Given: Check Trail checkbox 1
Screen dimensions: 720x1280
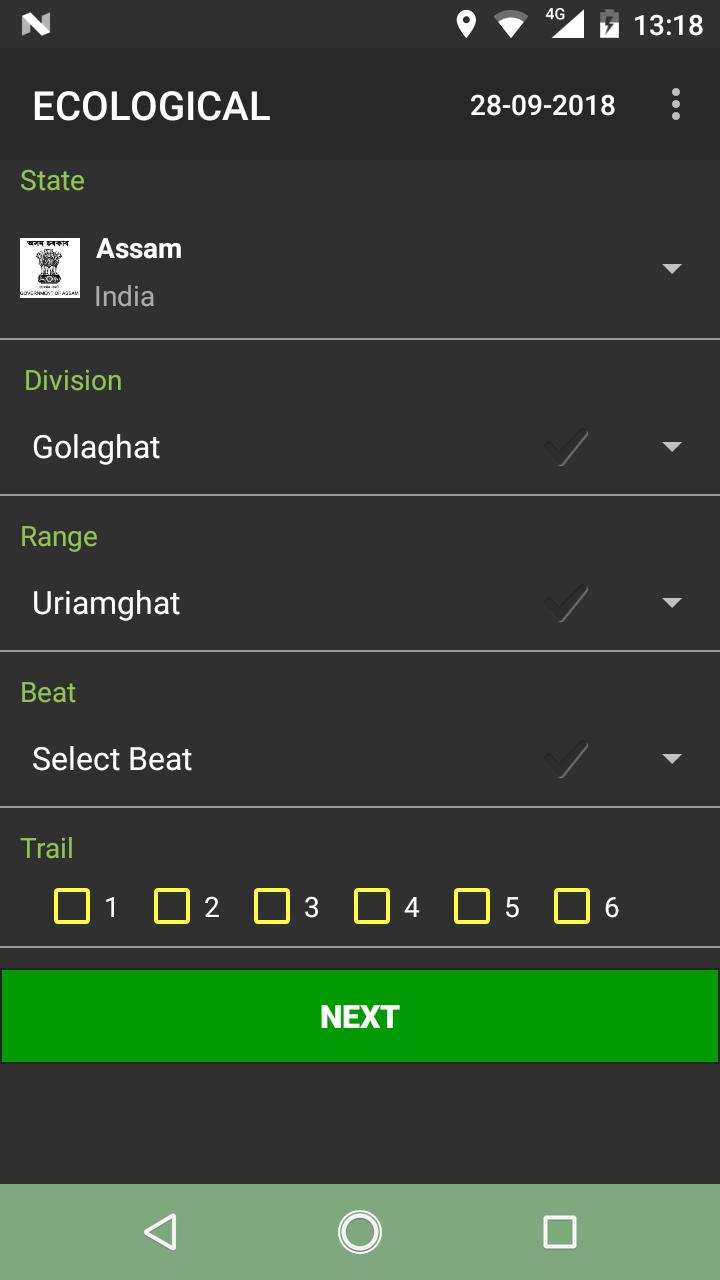Looking at the screenshot, I should click(x=72, y=906).
